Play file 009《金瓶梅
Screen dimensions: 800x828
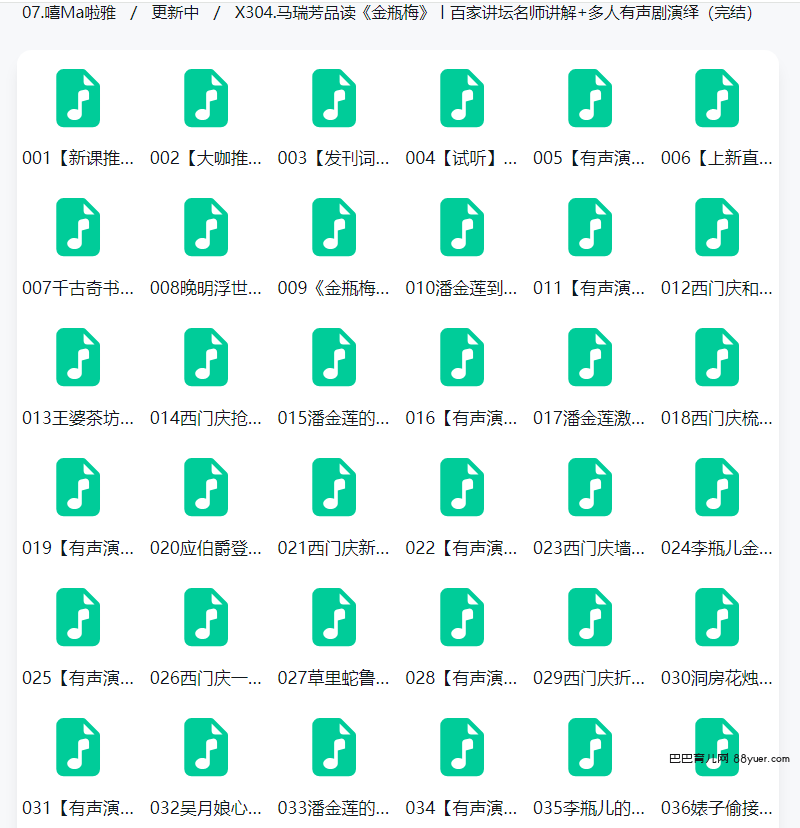334,228
